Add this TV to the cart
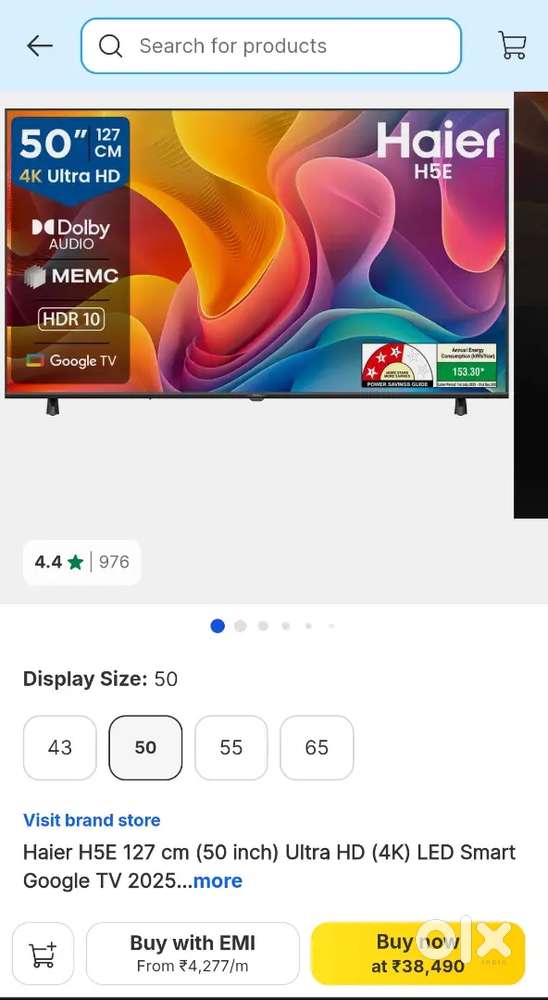Image resolution: width=548 pixels, height=1000 pixels. point(43,953)
